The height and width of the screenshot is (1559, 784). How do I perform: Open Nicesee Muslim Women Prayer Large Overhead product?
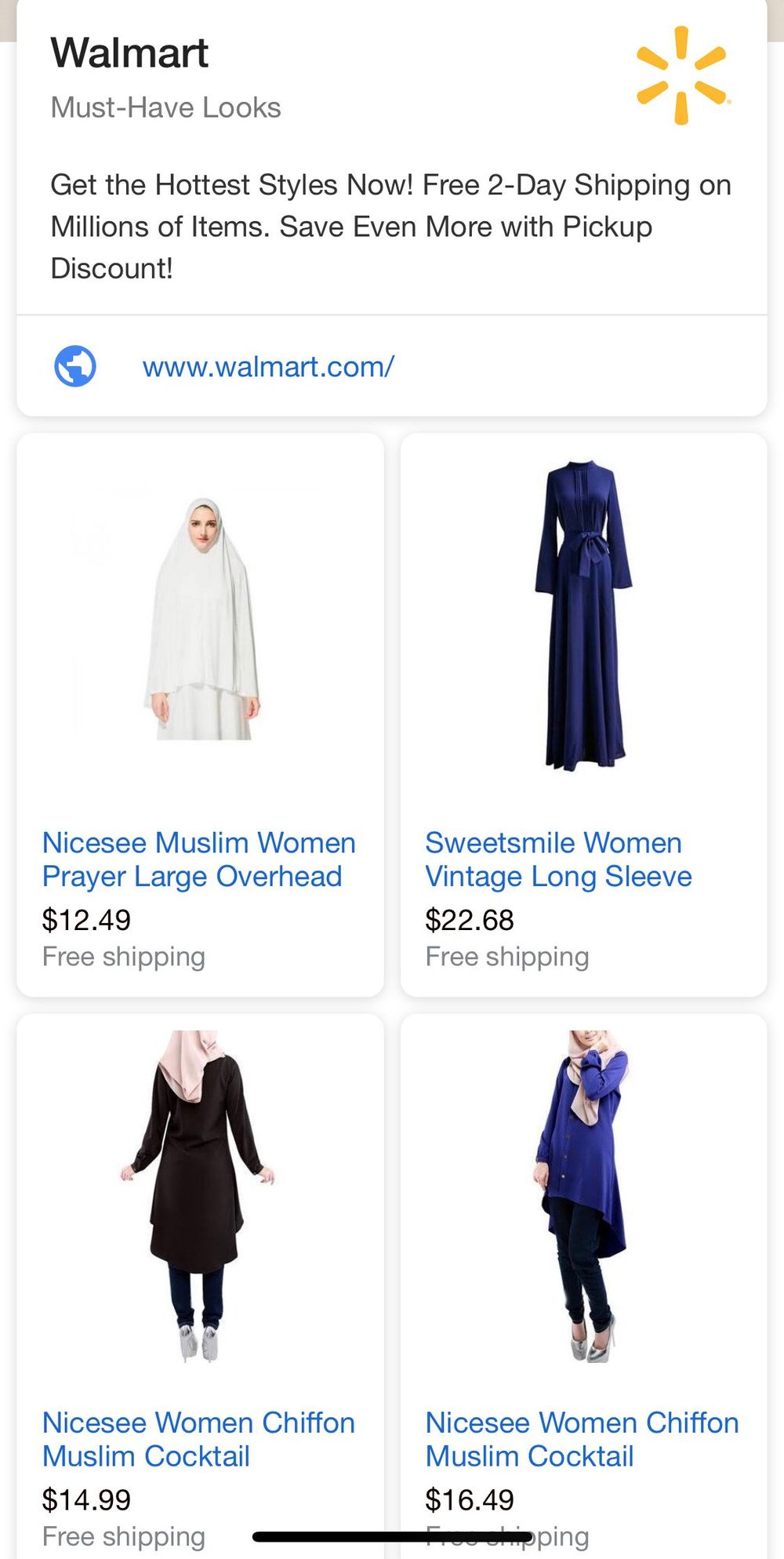point(199,859)
